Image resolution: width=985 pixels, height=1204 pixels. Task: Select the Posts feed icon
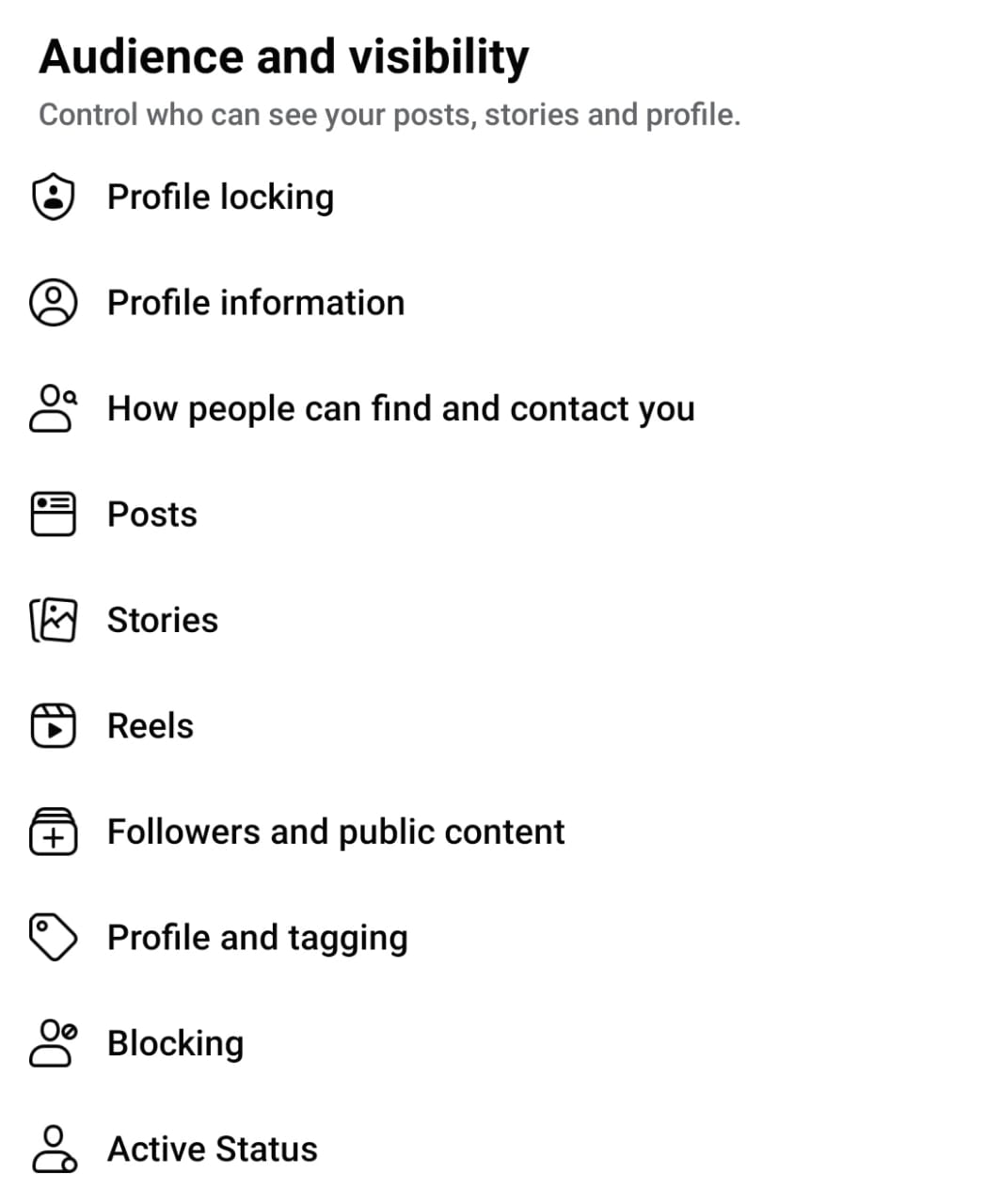pyautogui.click(x=54, y=514)
